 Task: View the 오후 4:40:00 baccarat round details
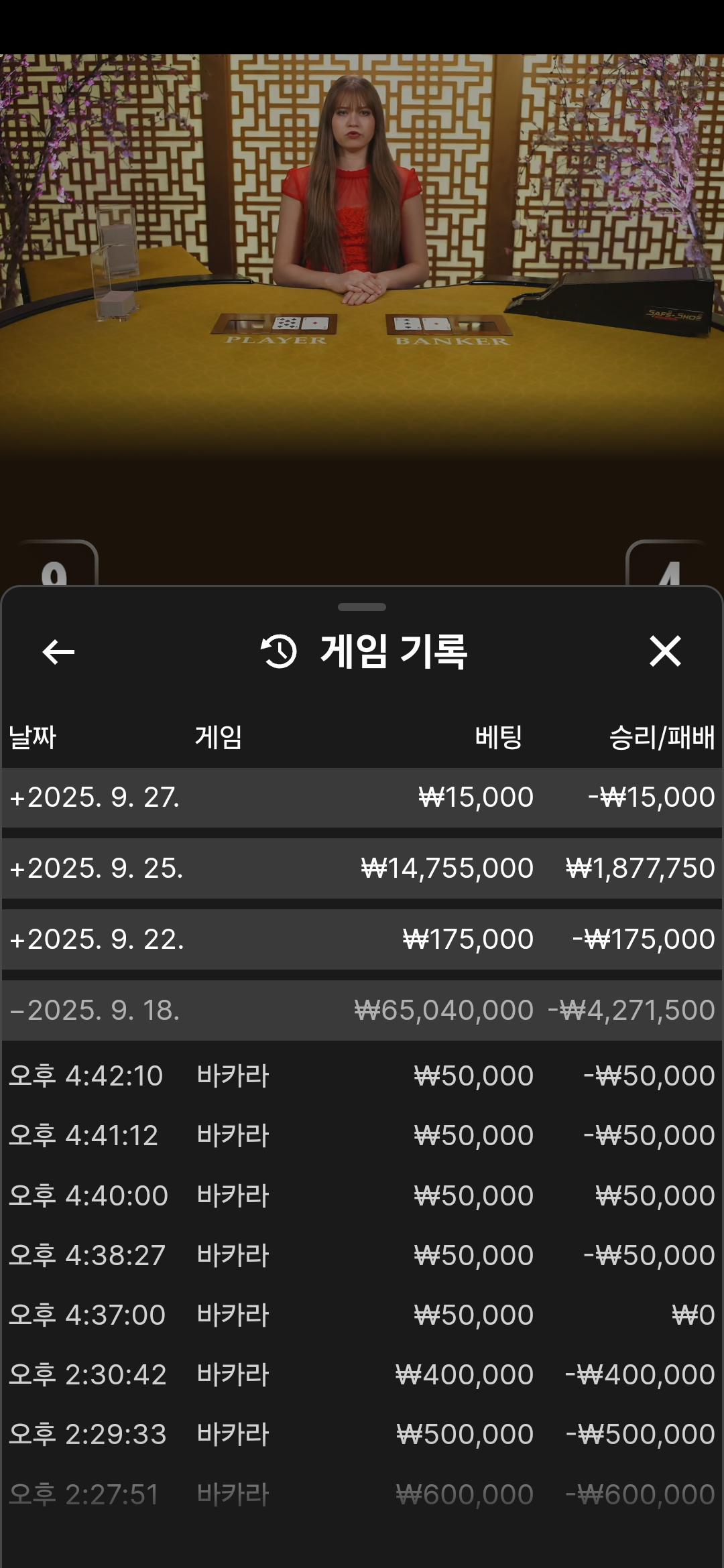click(x=362, y=1196)
